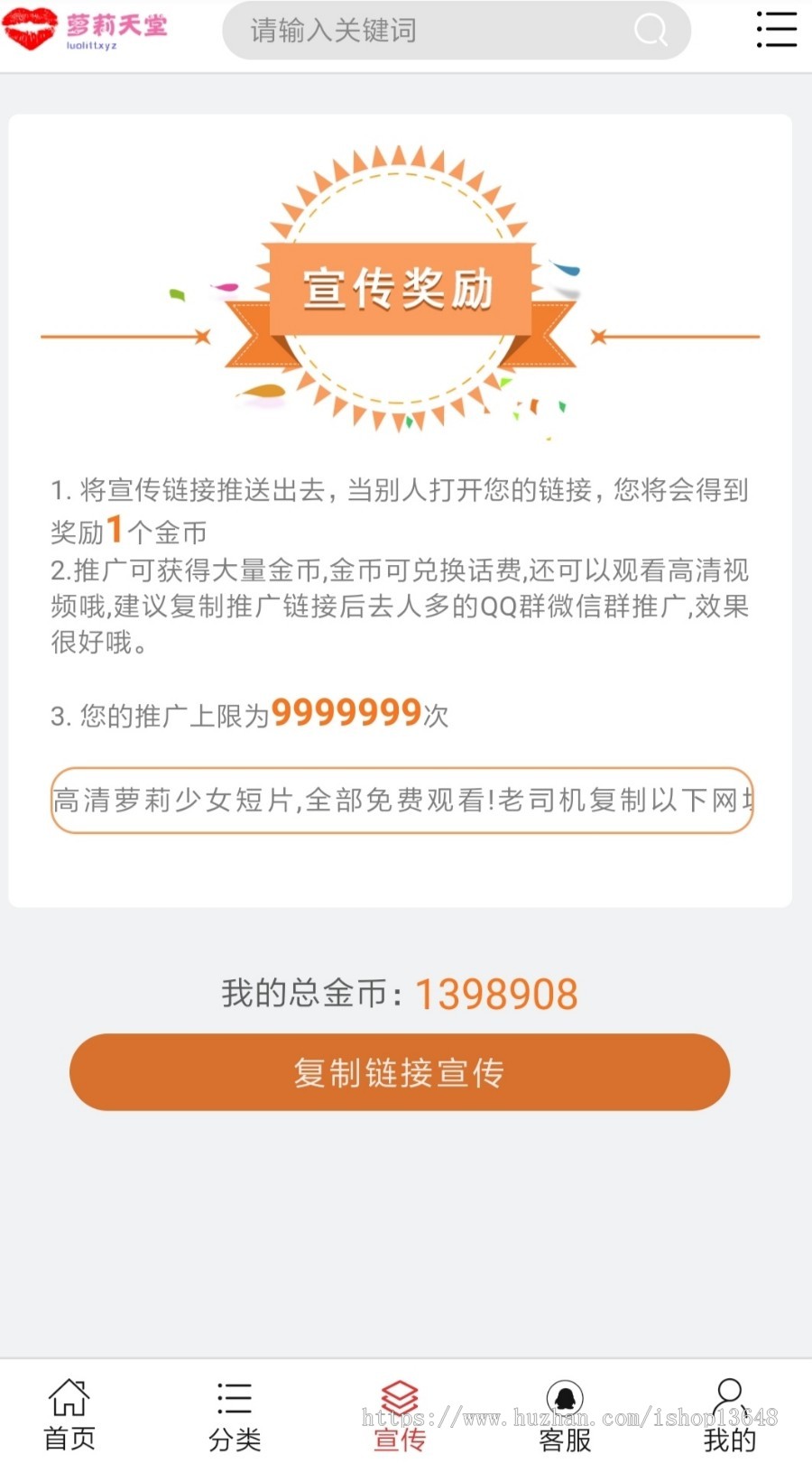Screen dimensions: 812x1463
Task: Tap the 分类 list icon
Action: point(234,1397)
